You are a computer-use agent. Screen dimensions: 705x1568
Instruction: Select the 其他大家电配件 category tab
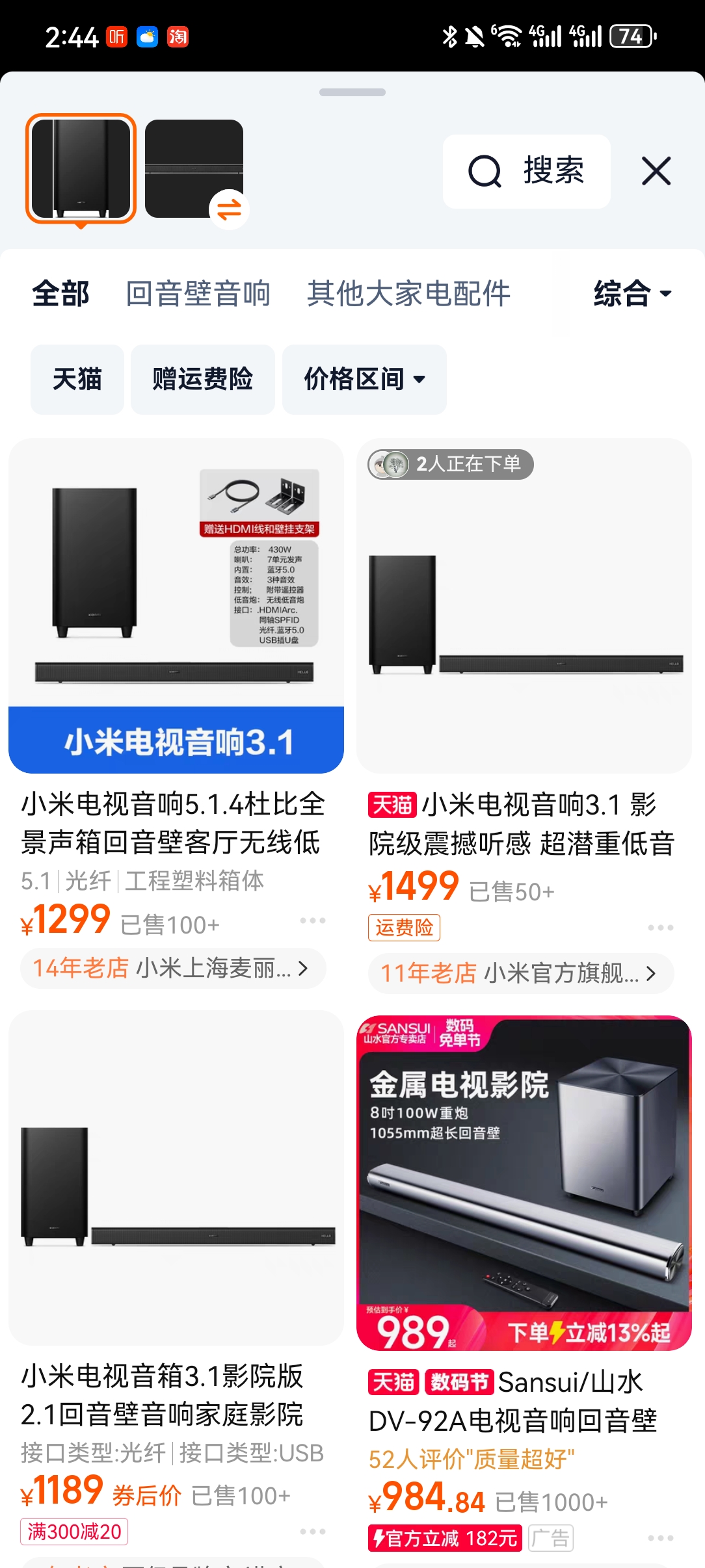[x=409, y=293]
